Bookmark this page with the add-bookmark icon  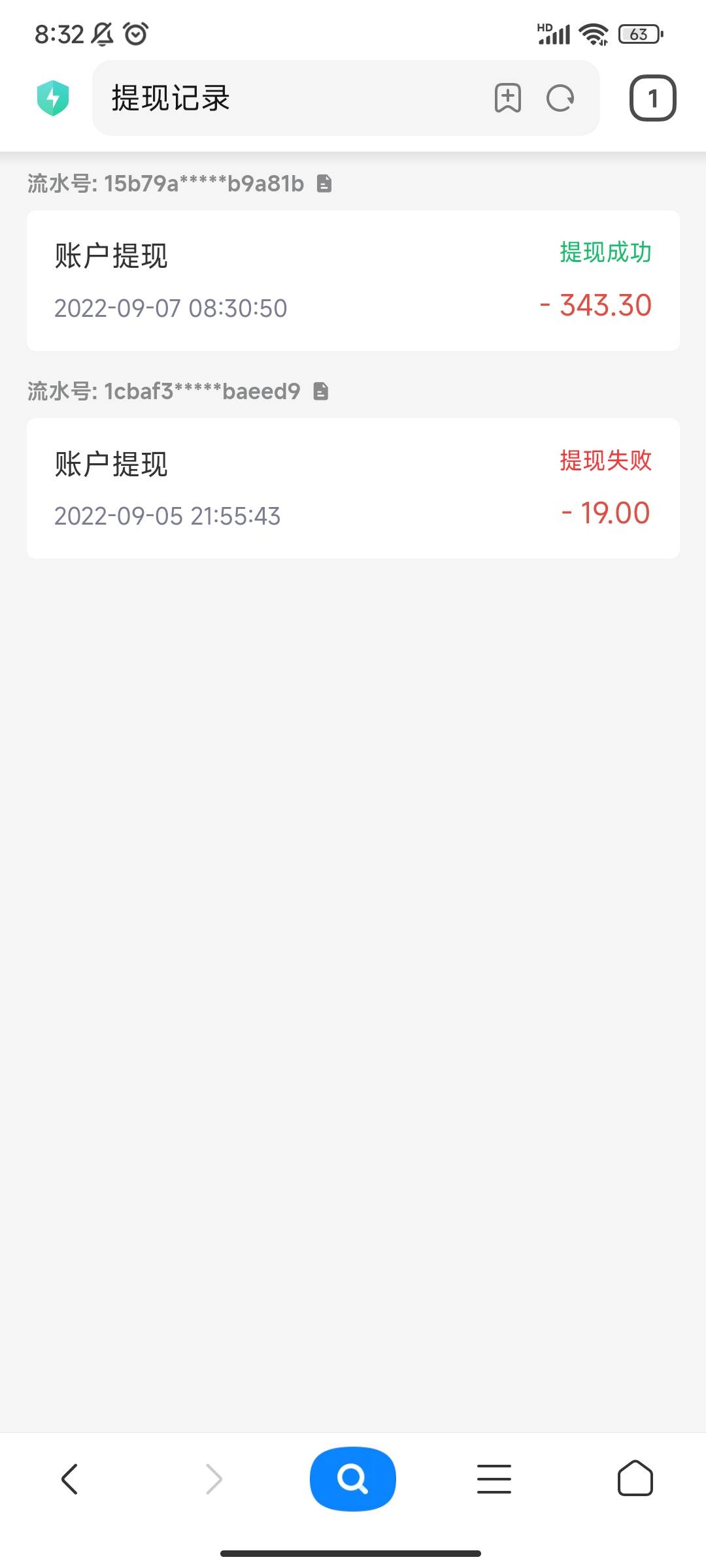point(508,98)
